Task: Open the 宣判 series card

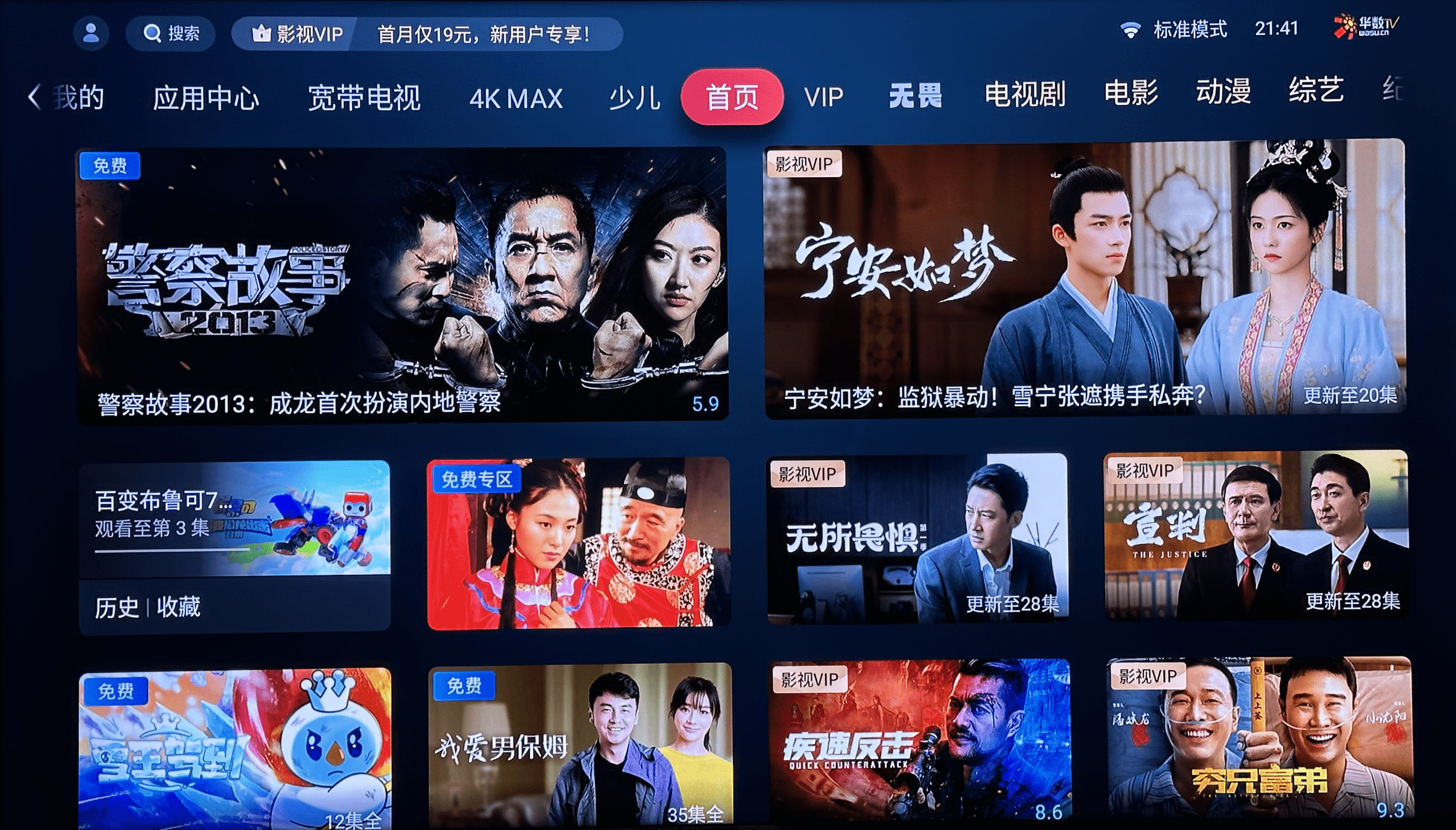Action: click(x=1256, y=535)
